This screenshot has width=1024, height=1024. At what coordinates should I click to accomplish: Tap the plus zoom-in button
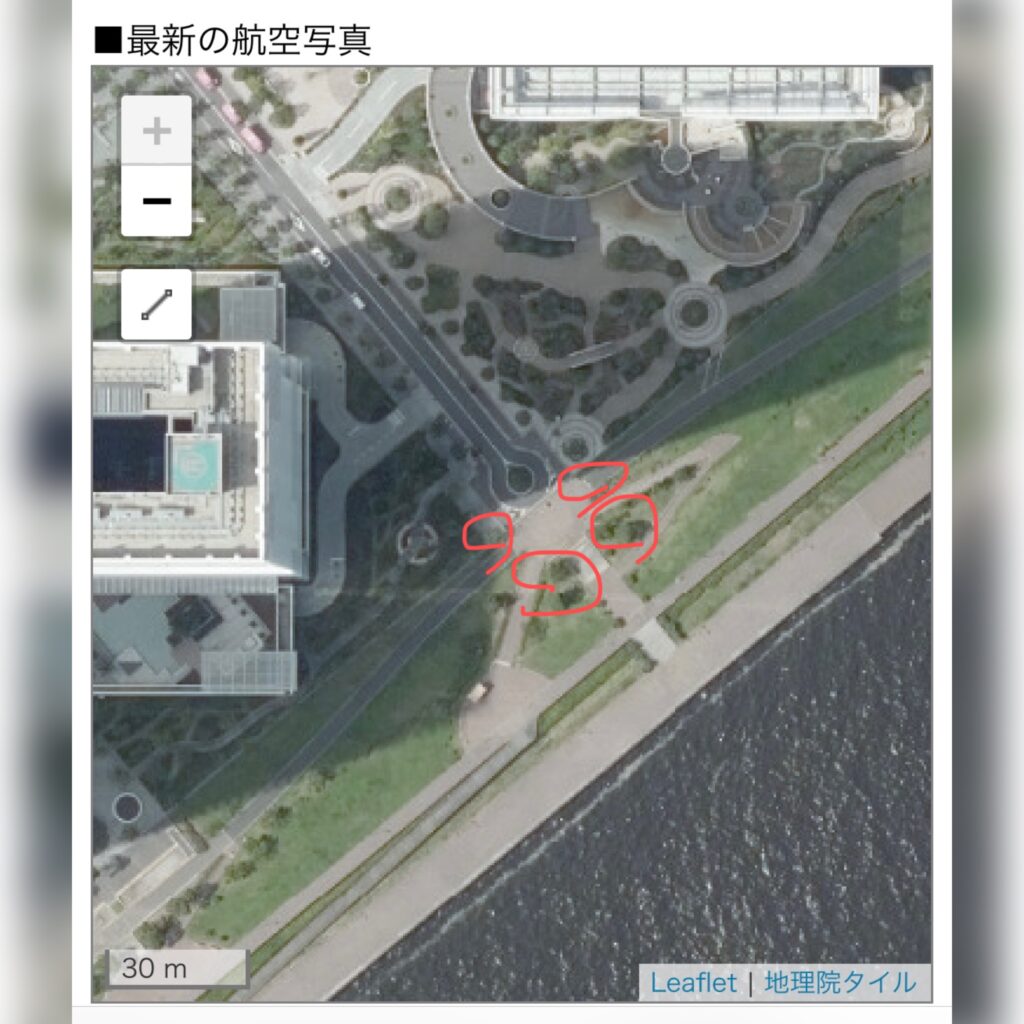pos(156,131)
